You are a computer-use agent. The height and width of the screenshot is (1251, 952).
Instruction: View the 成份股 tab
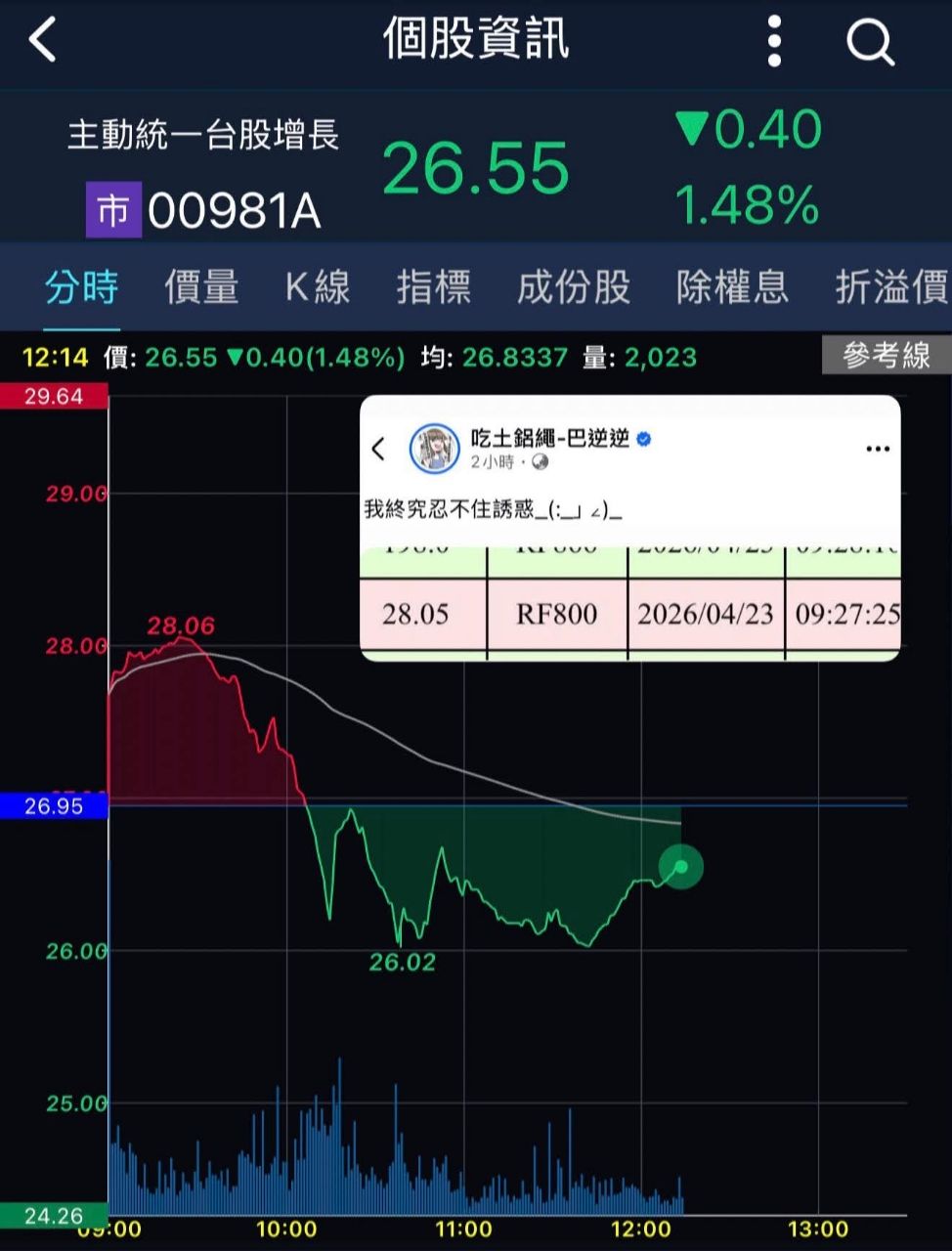click(574, 287)
